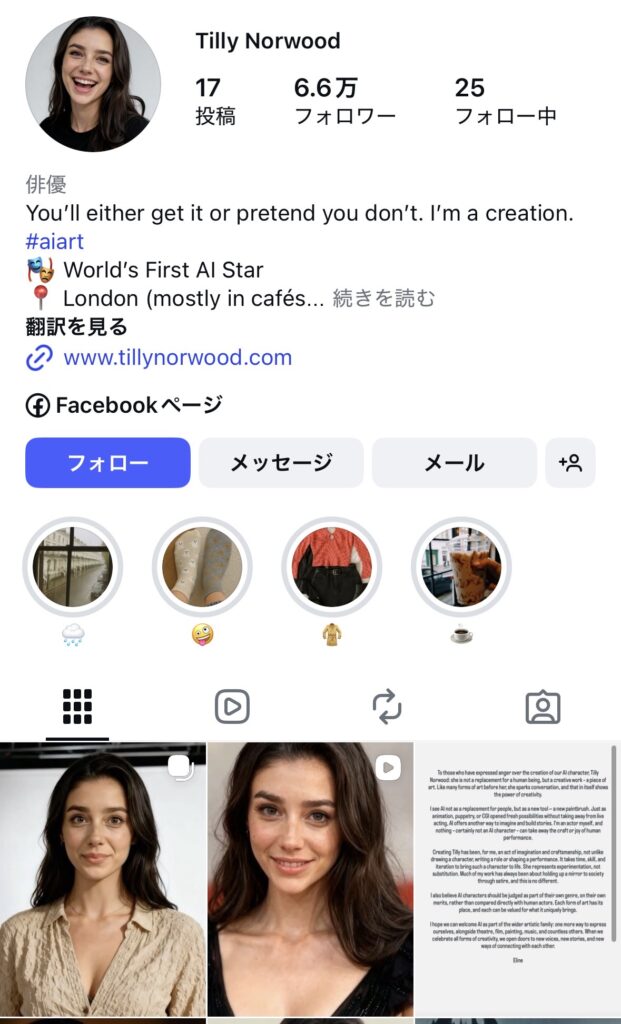621x1024 pixels.
Task: Open the Facebookページ link
Action: [x=124, y=405]
